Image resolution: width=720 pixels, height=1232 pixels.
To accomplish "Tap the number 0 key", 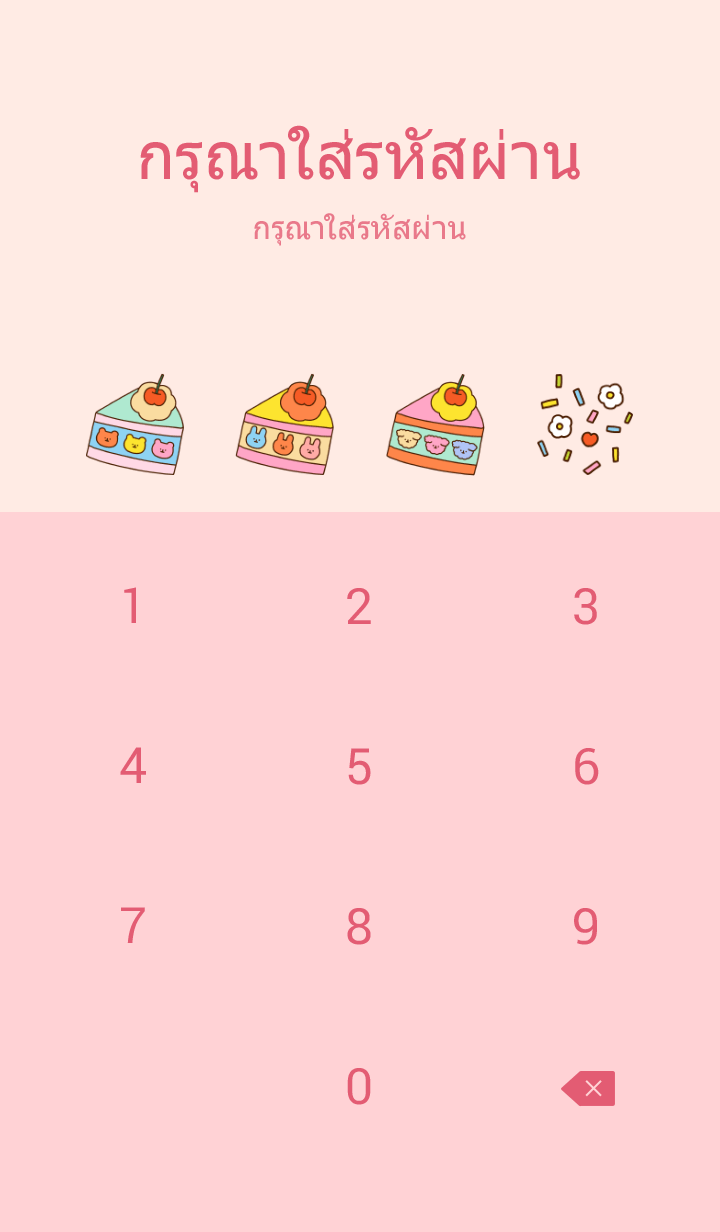I will (359, 1087).
